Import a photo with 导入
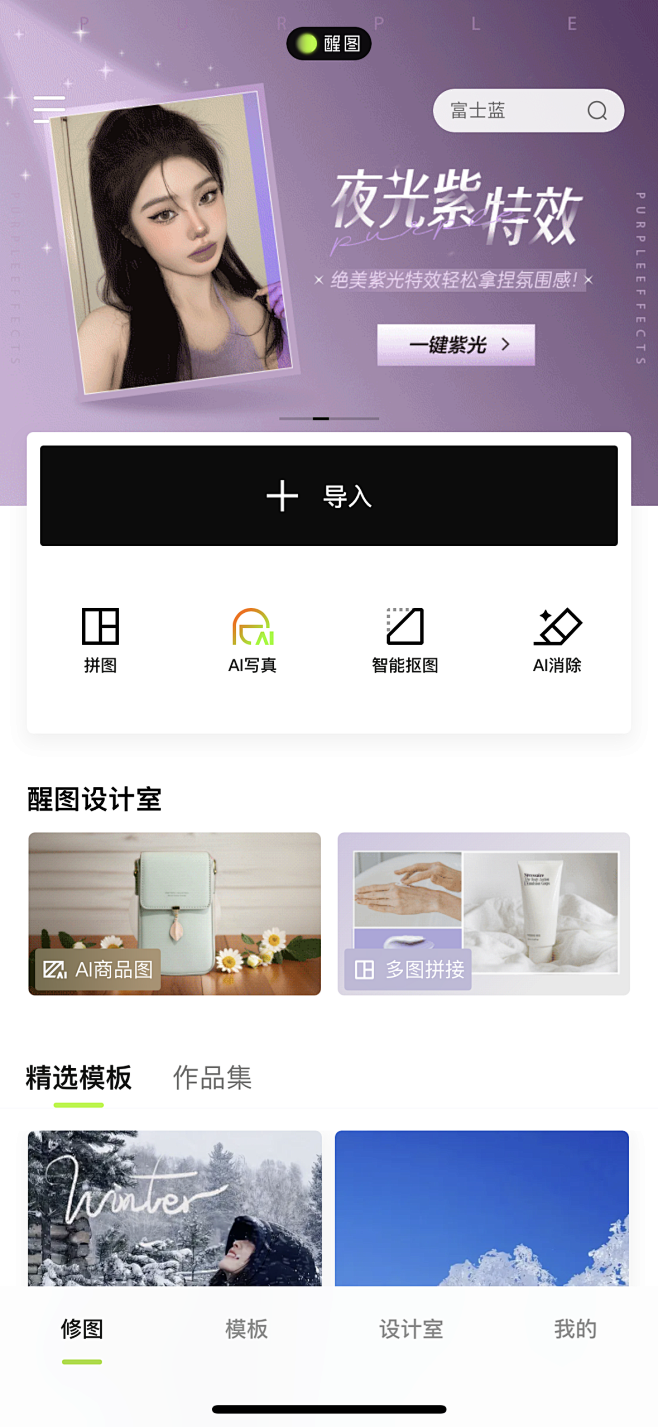 pos(329,496)
